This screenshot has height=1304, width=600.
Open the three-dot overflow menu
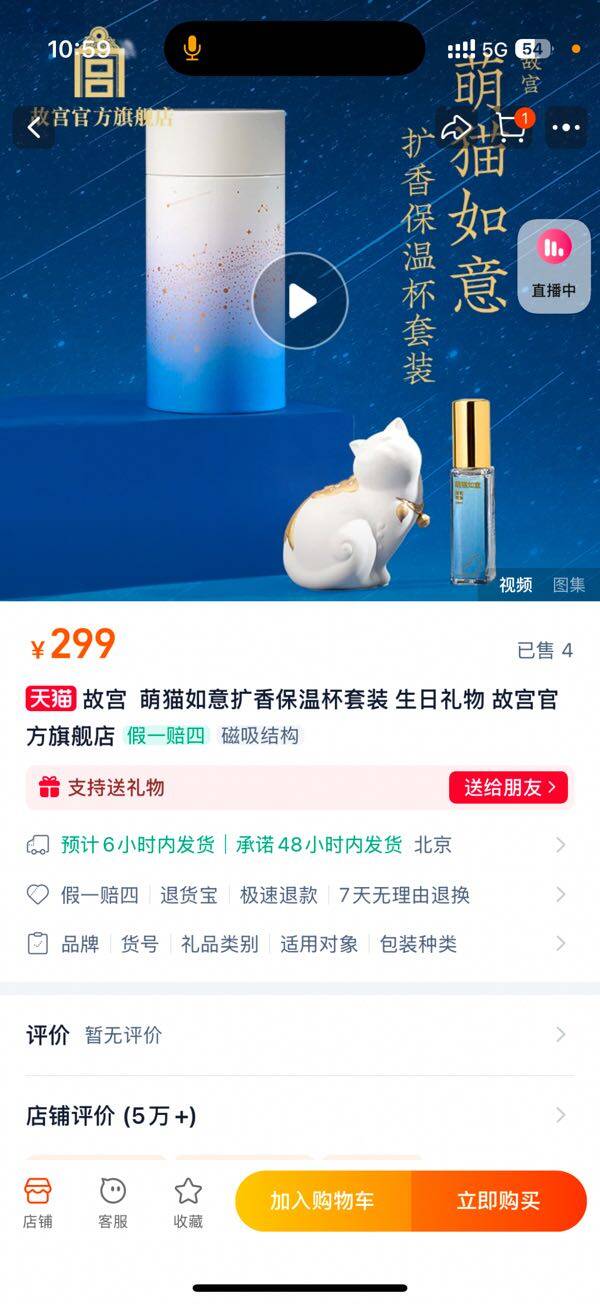coord(566,128)
